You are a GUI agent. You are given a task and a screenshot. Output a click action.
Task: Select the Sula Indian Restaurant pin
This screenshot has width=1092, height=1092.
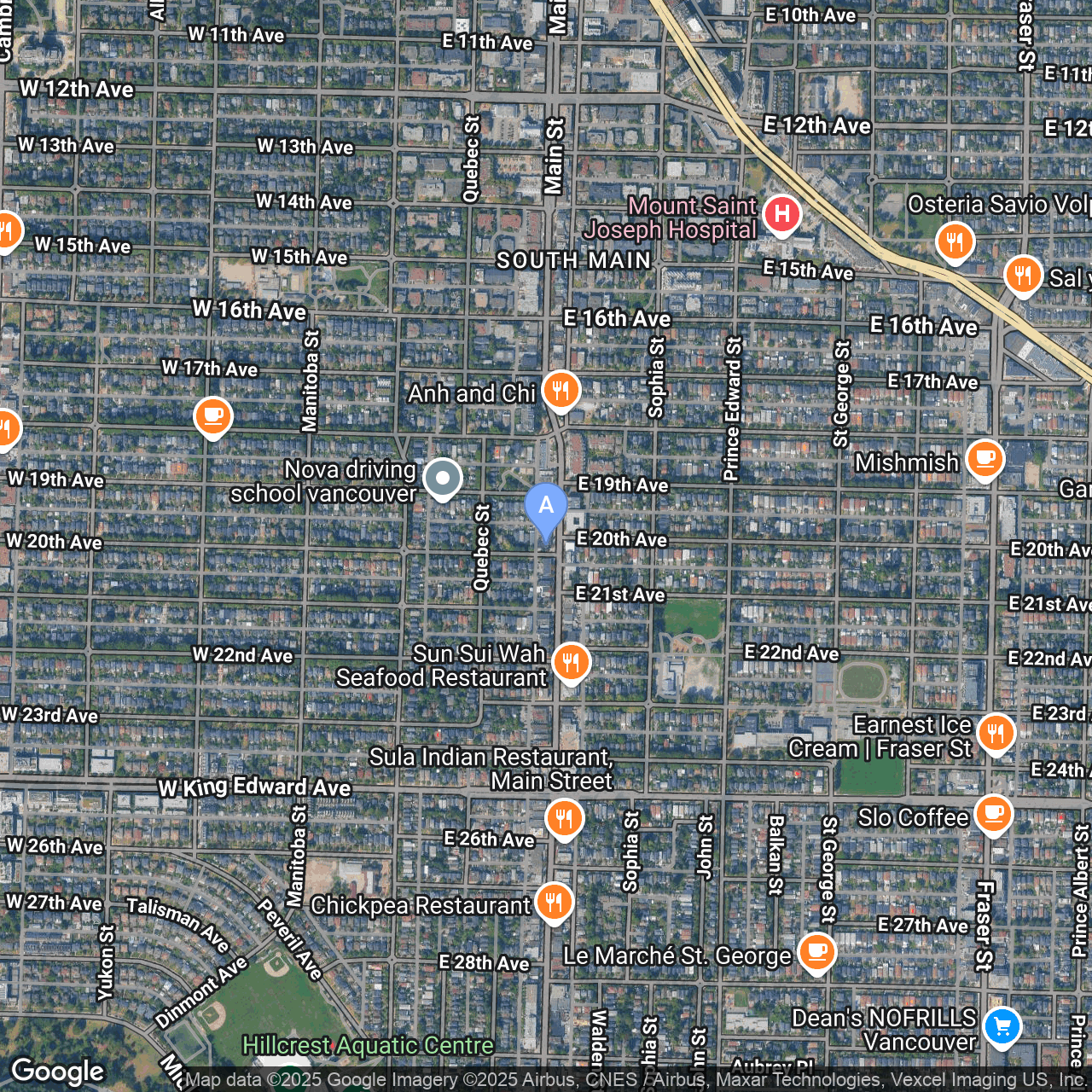pos(564,818)
